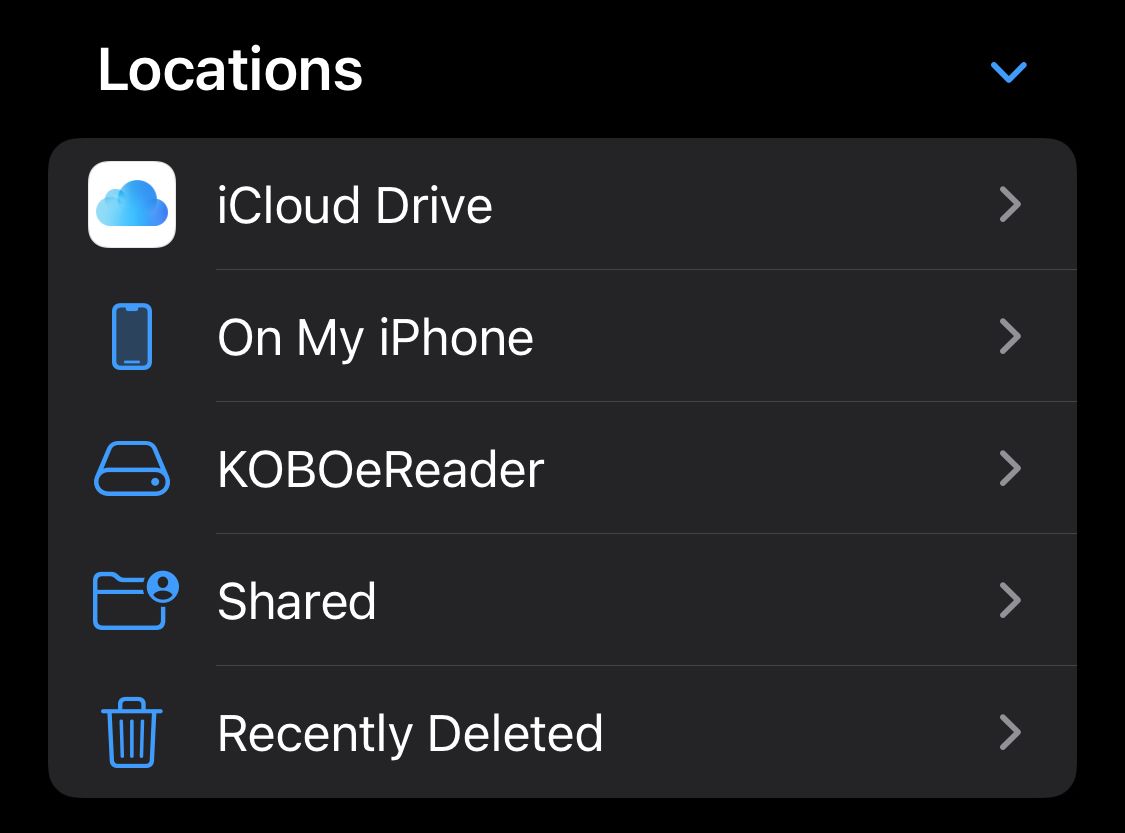Collapse the Locations section
1125x833 pixels.
tap(1008, 72)
